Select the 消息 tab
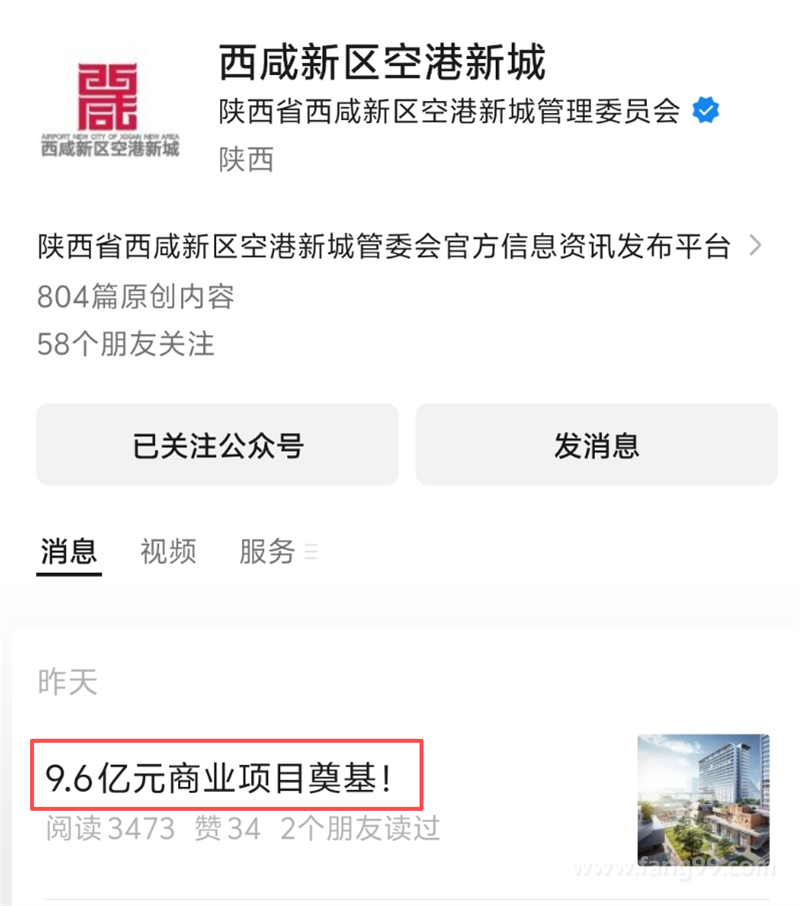 click(x=69, y=551)
